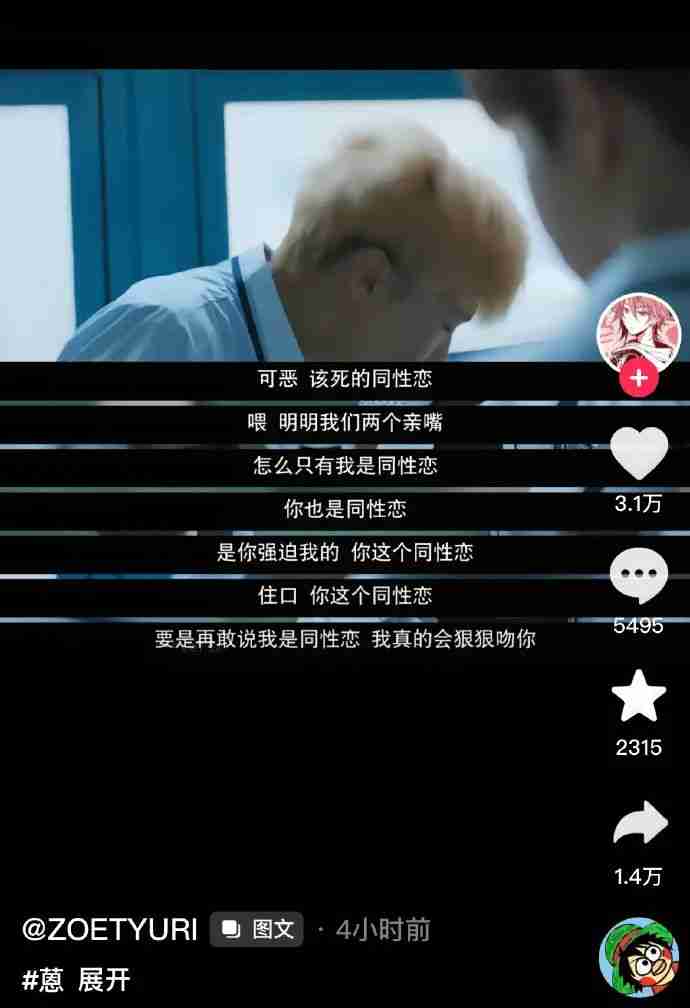Open the music disc at the bottom
This screenshot has width=690, height=1008.
pyautogui.click(x=638, y=957)
